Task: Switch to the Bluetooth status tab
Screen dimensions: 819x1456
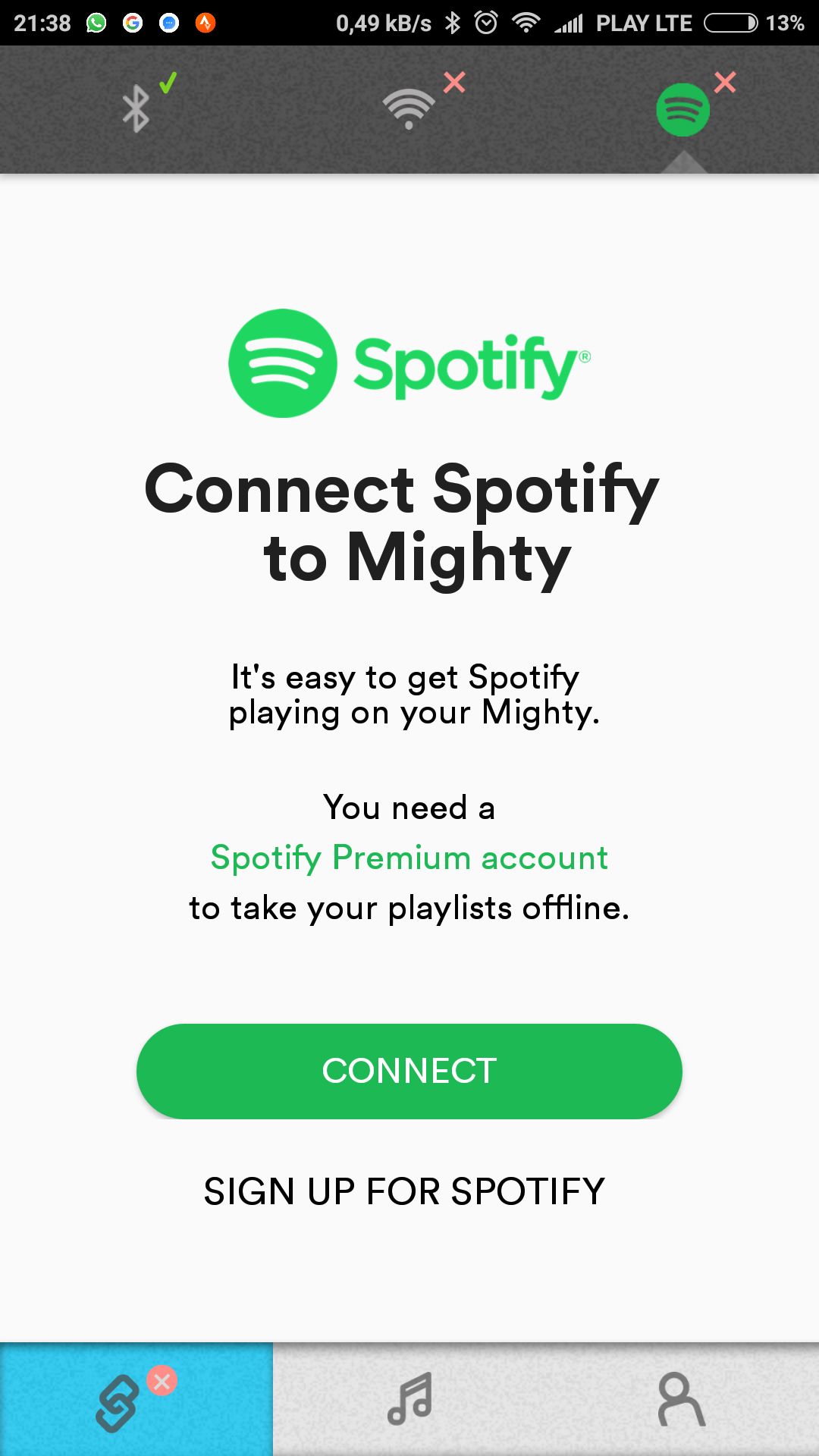Action: tap(136, 109)
